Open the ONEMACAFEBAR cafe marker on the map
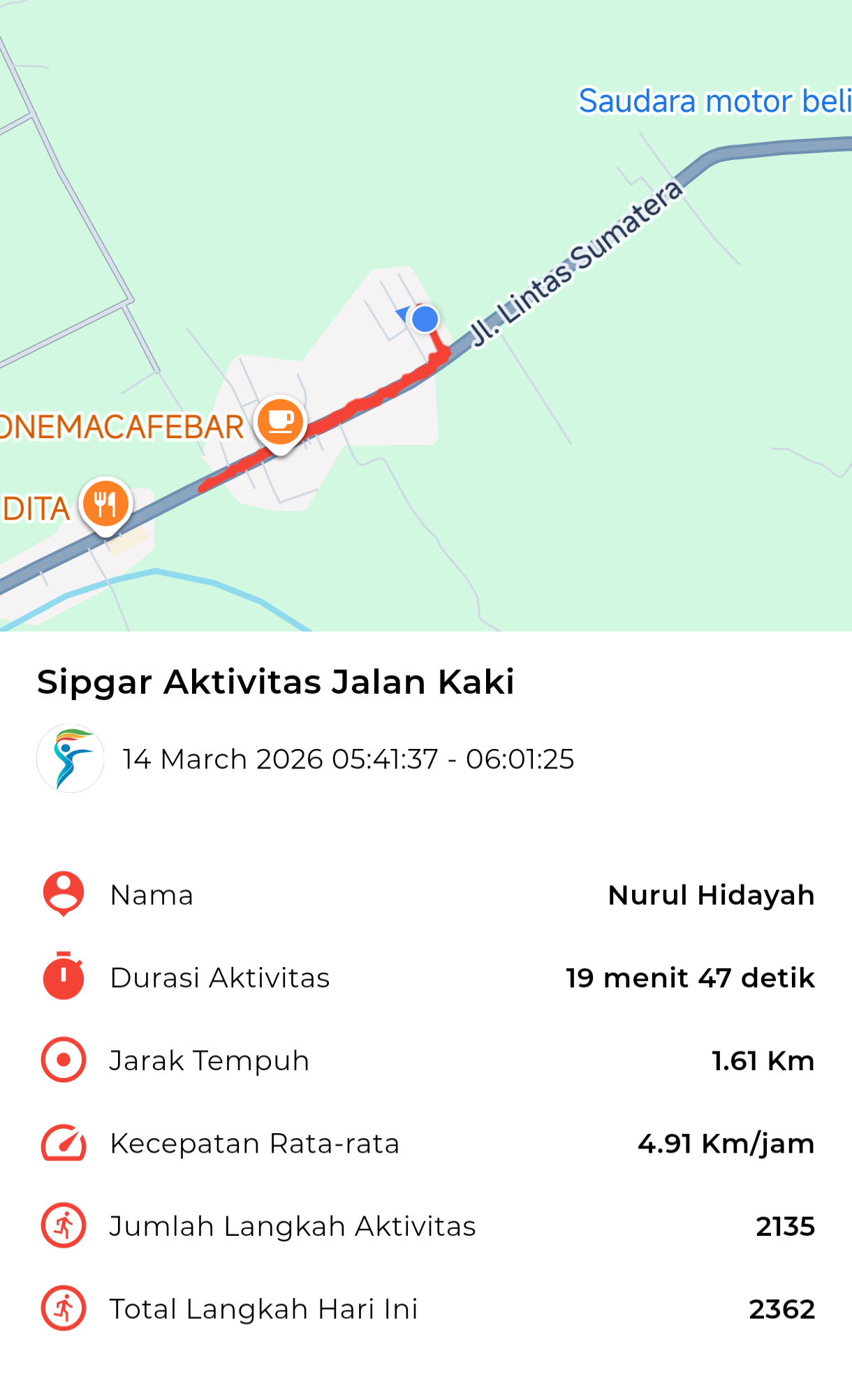This screenshot has width=852, height=1400. click(281, 423)
